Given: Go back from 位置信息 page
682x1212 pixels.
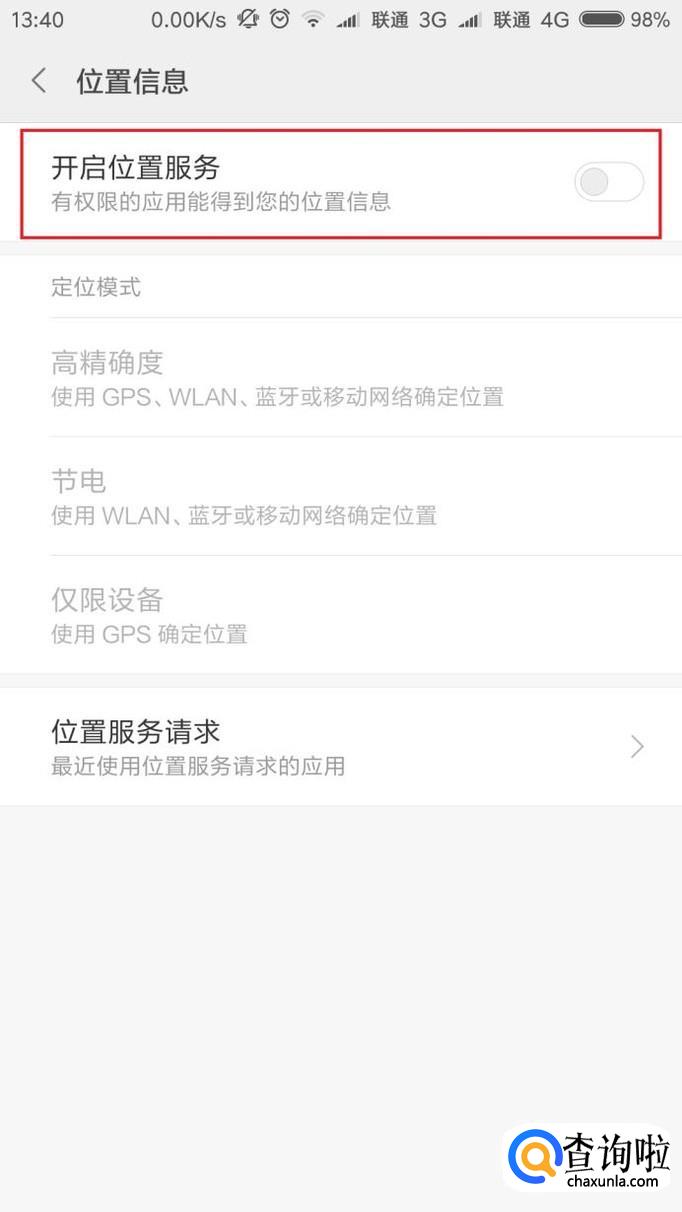Looking at the screenshot, I should (x=39, y=81).
